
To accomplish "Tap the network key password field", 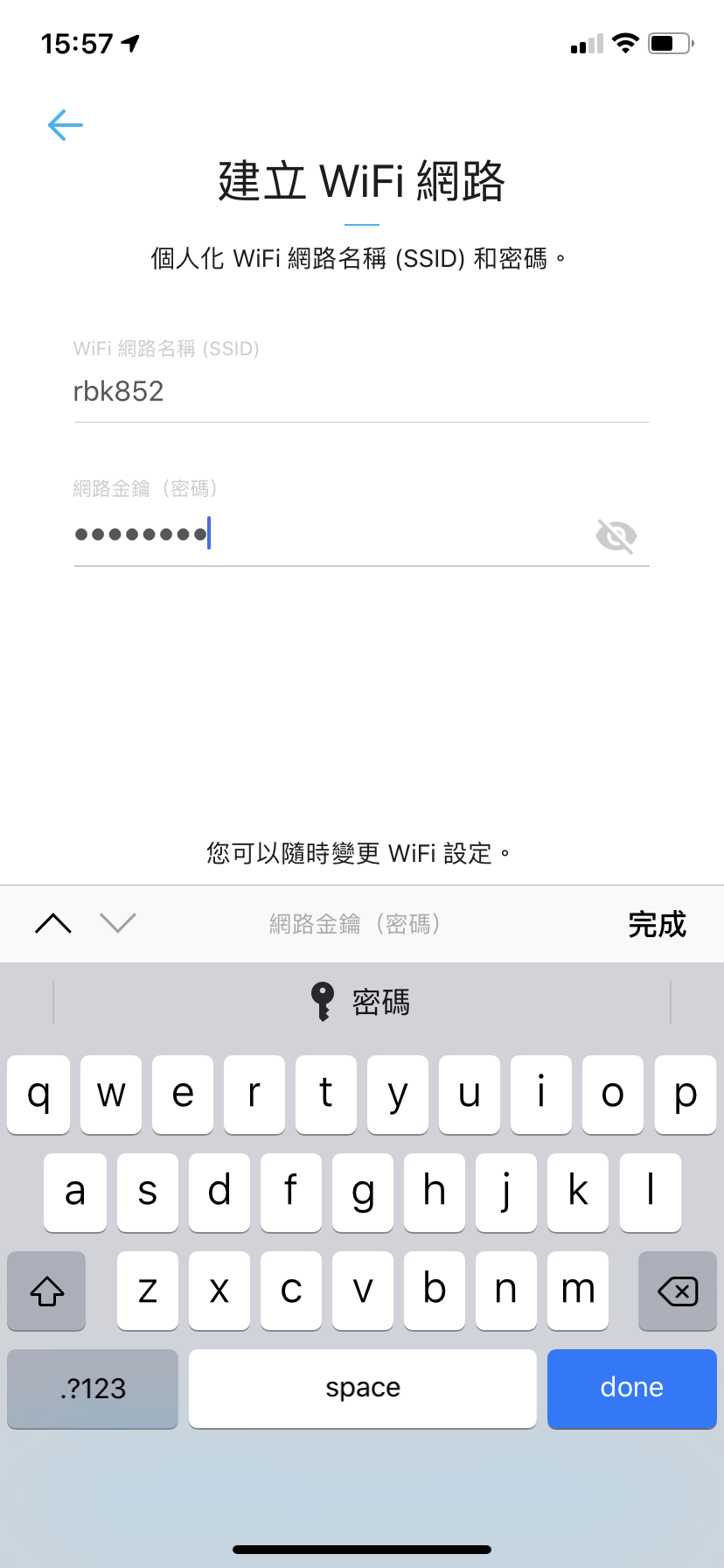I will point(332,534).
